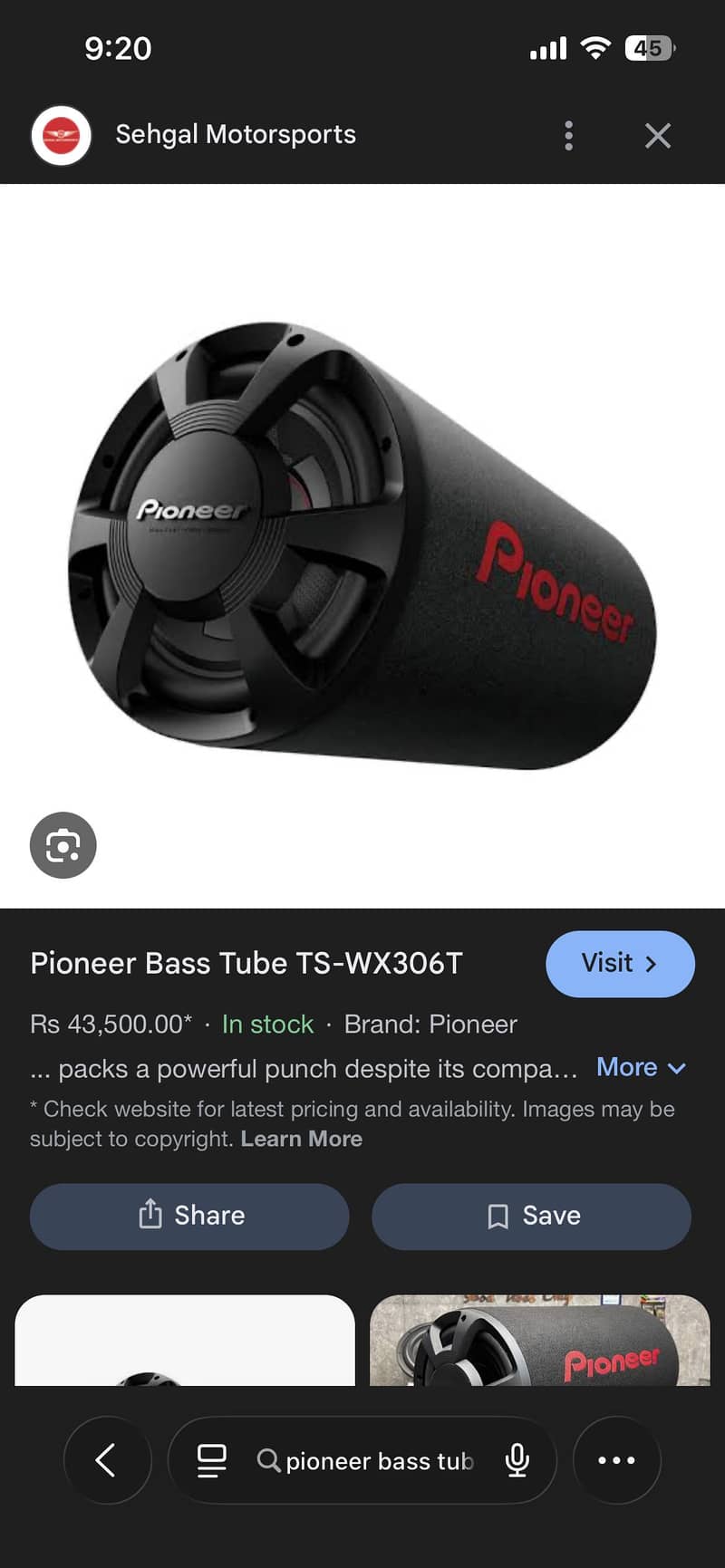Tap Share to share this result
725x1568 pixels.
[x=189, y=1216]
